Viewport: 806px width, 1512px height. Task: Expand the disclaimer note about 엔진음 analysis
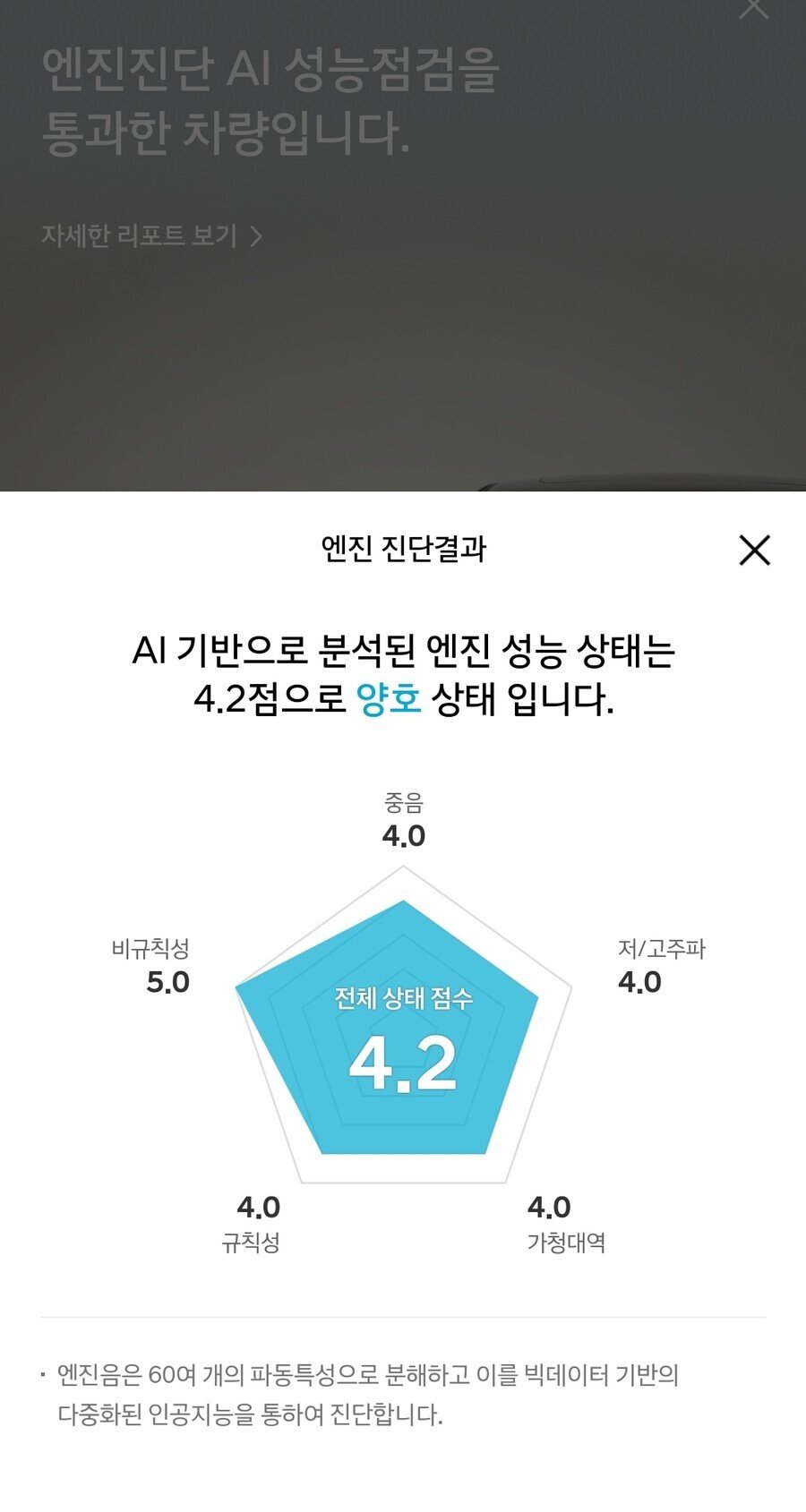click(x=367, y=1392)
